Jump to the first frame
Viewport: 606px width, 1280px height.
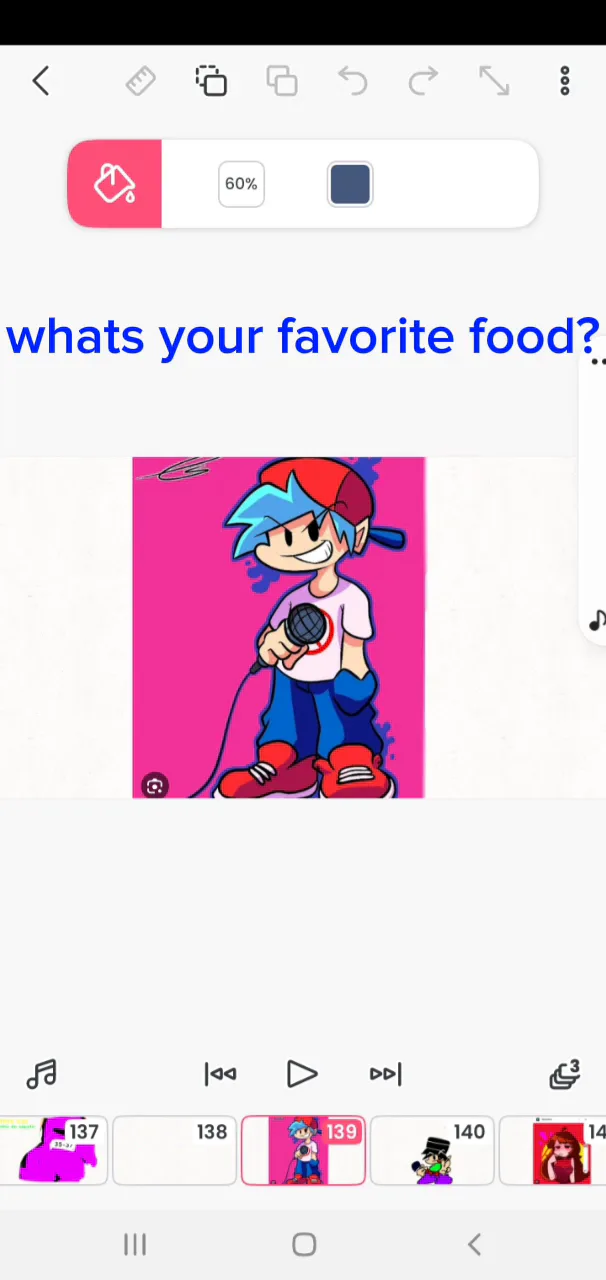[x=220, y=1074]
